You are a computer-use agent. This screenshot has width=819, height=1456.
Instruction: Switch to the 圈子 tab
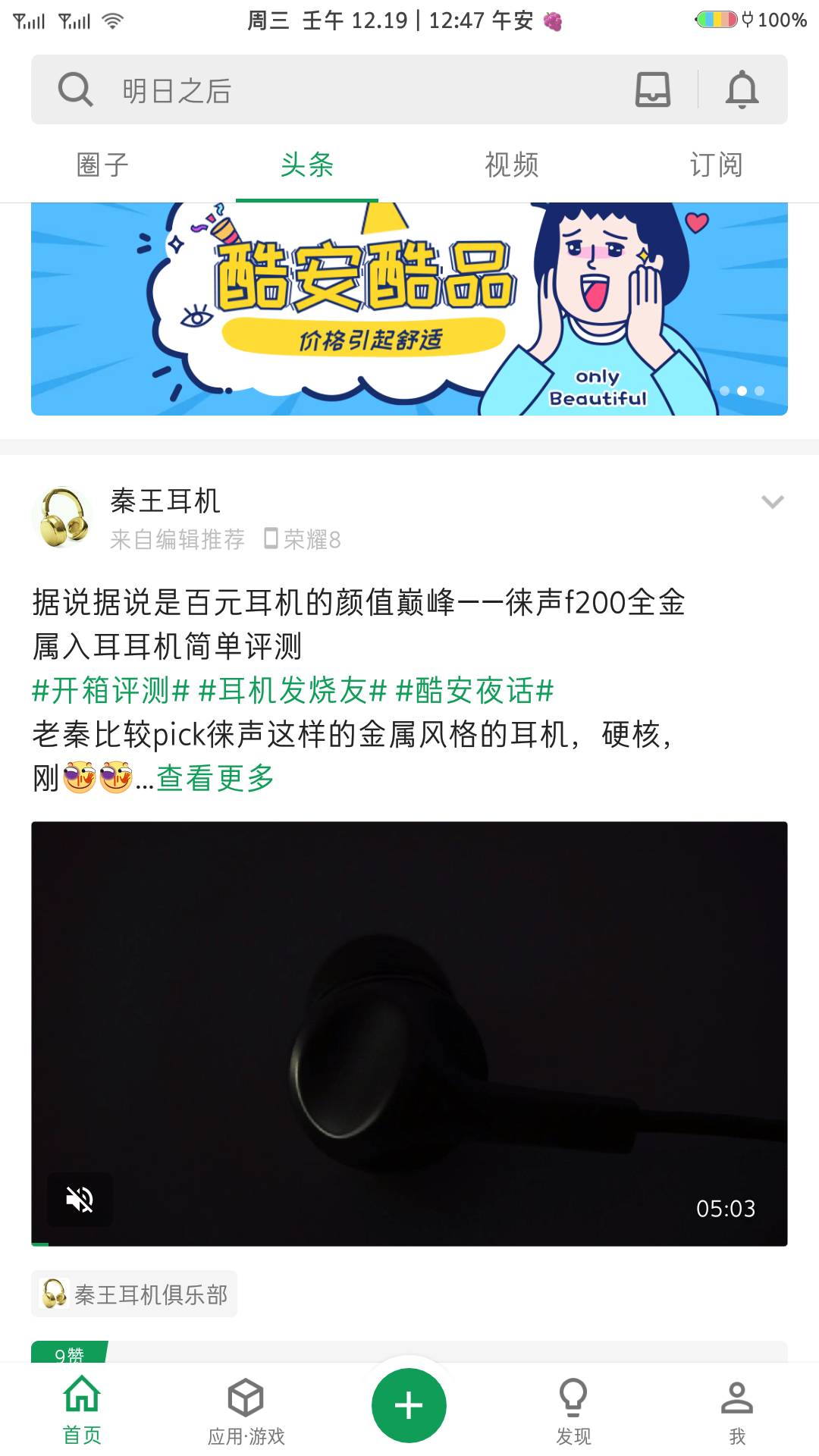(102, 165)
